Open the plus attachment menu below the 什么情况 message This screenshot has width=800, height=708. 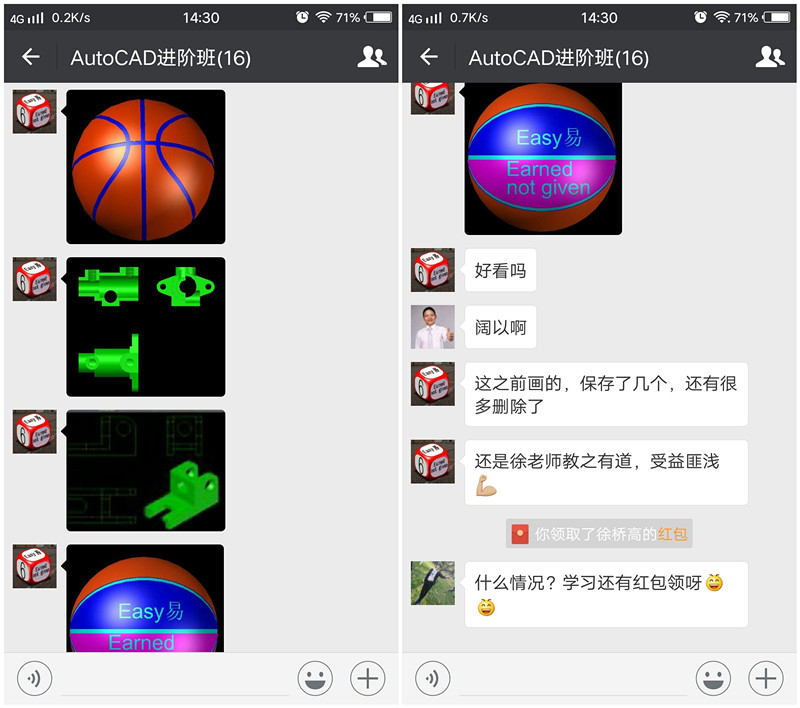point(766,679)
